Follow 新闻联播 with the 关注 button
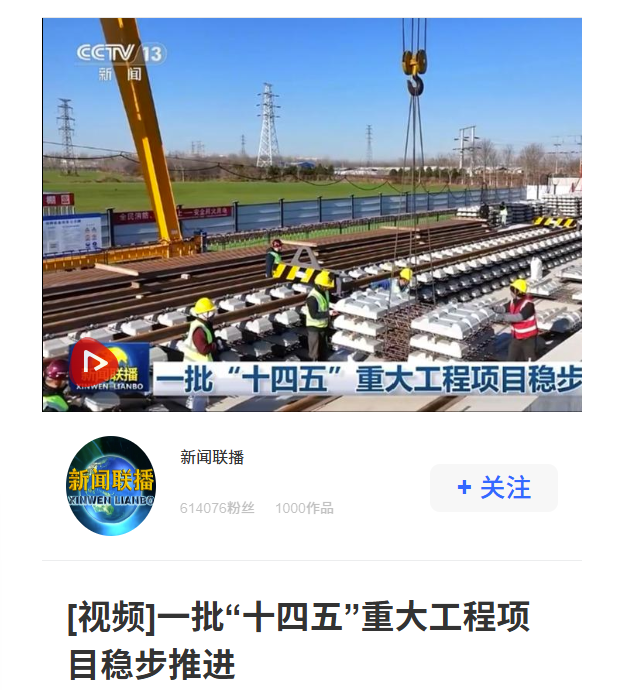This screenshot has height=690, width=634. pyautogui.click(x=494, y=488)
